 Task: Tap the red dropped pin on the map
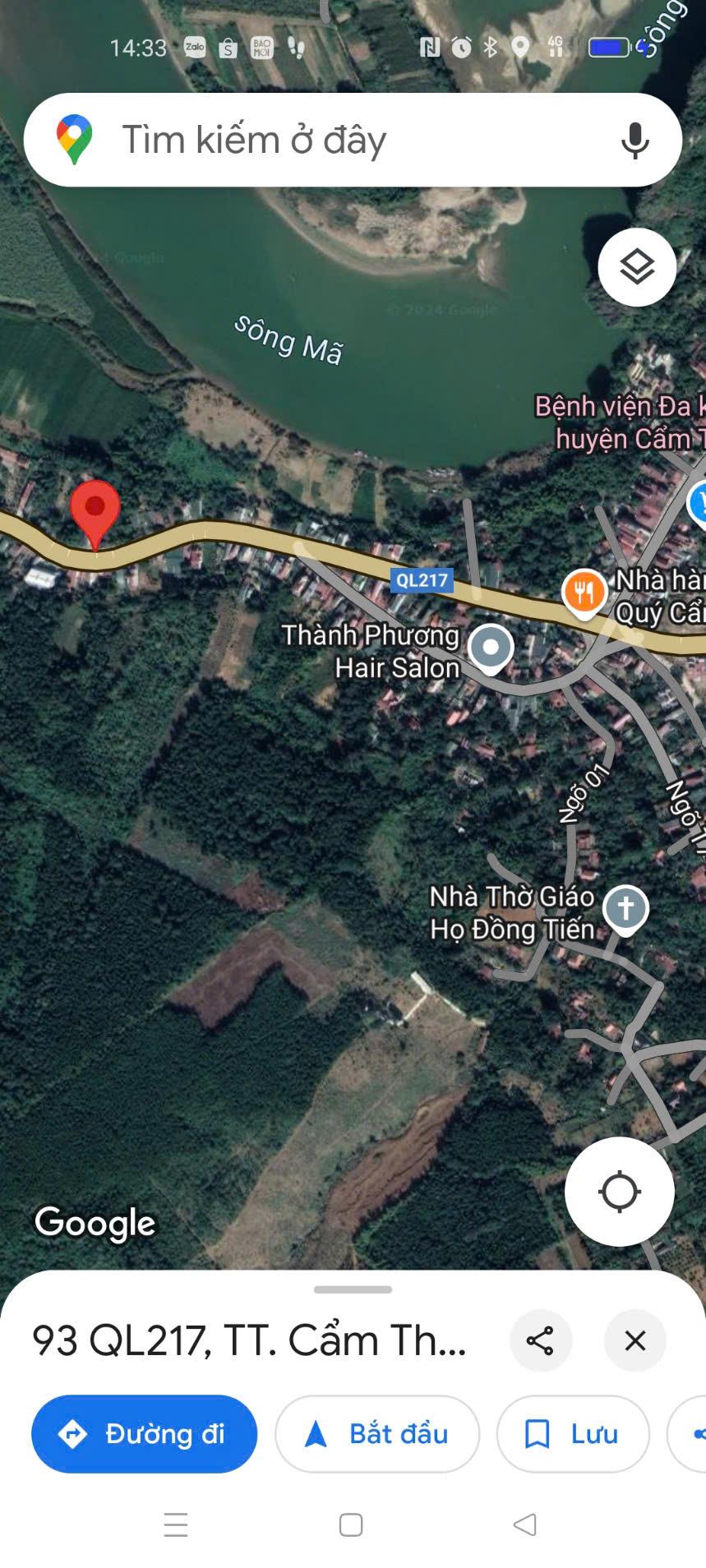point(95,510)
